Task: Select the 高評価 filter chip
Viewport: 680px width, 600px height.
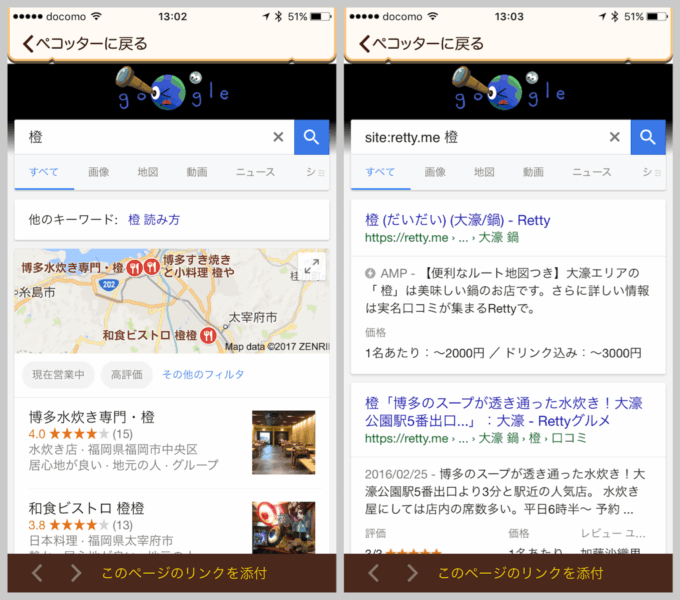Action: click(x=125, y=374)
